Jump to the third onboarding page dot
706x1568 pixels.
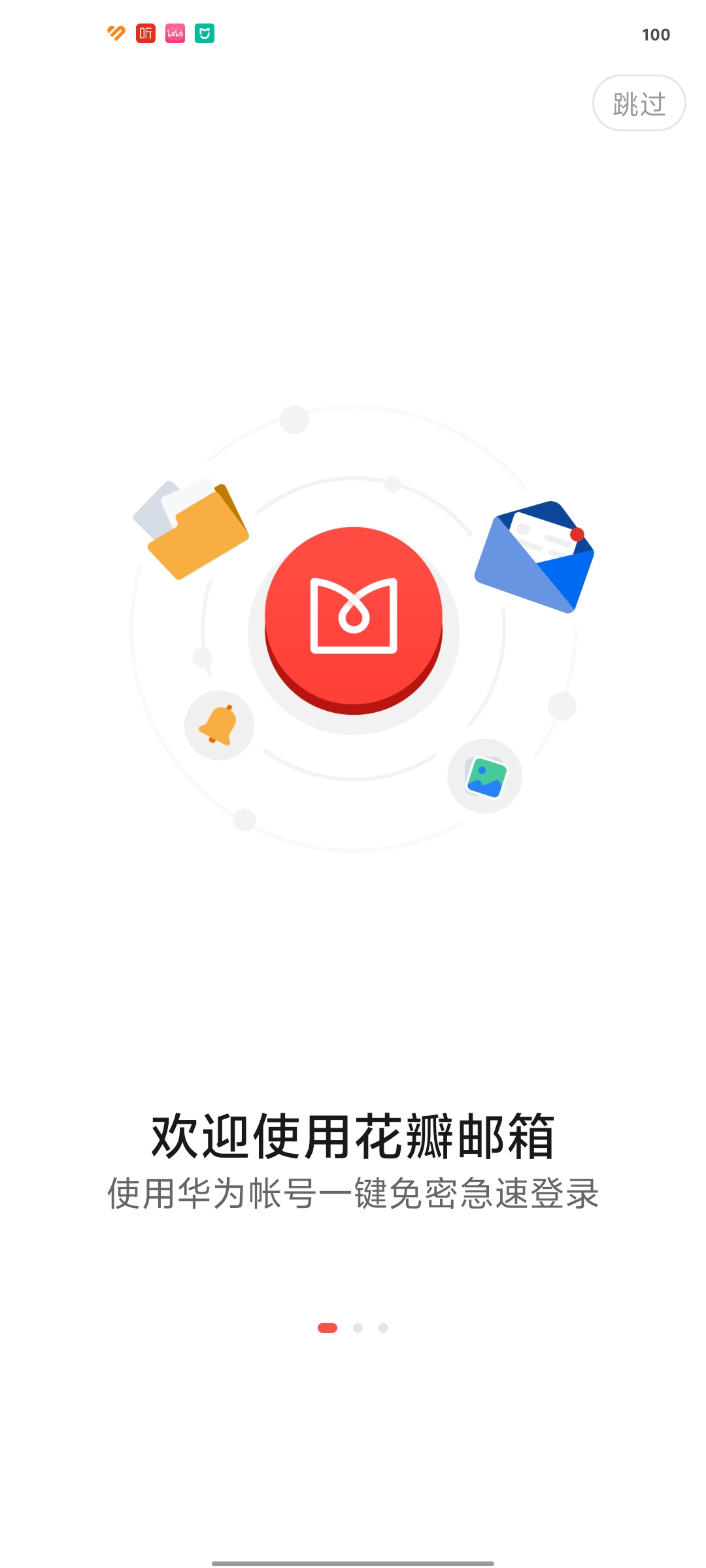(x=384, y=1328)
